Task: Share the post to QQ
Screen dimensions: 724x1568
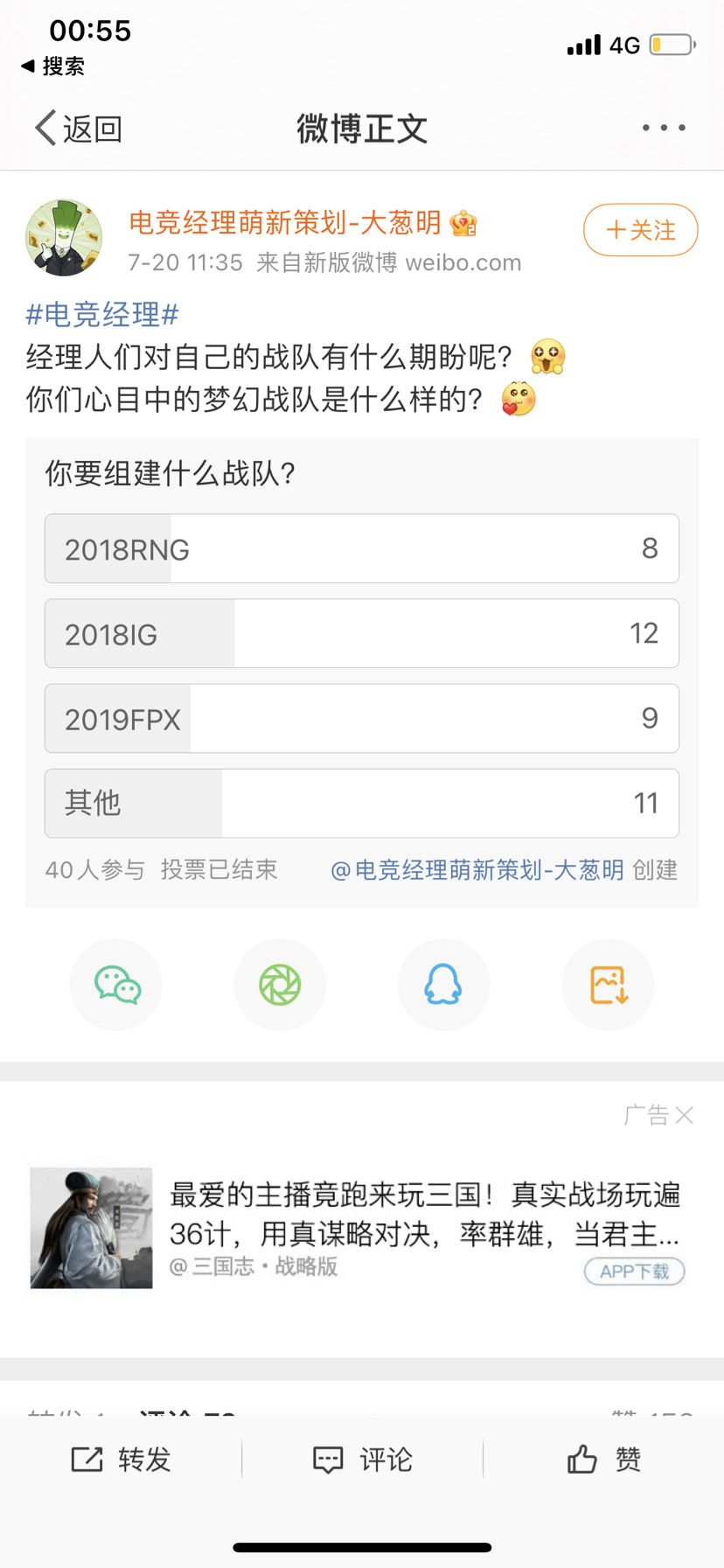Action: [x=443, y=985]
